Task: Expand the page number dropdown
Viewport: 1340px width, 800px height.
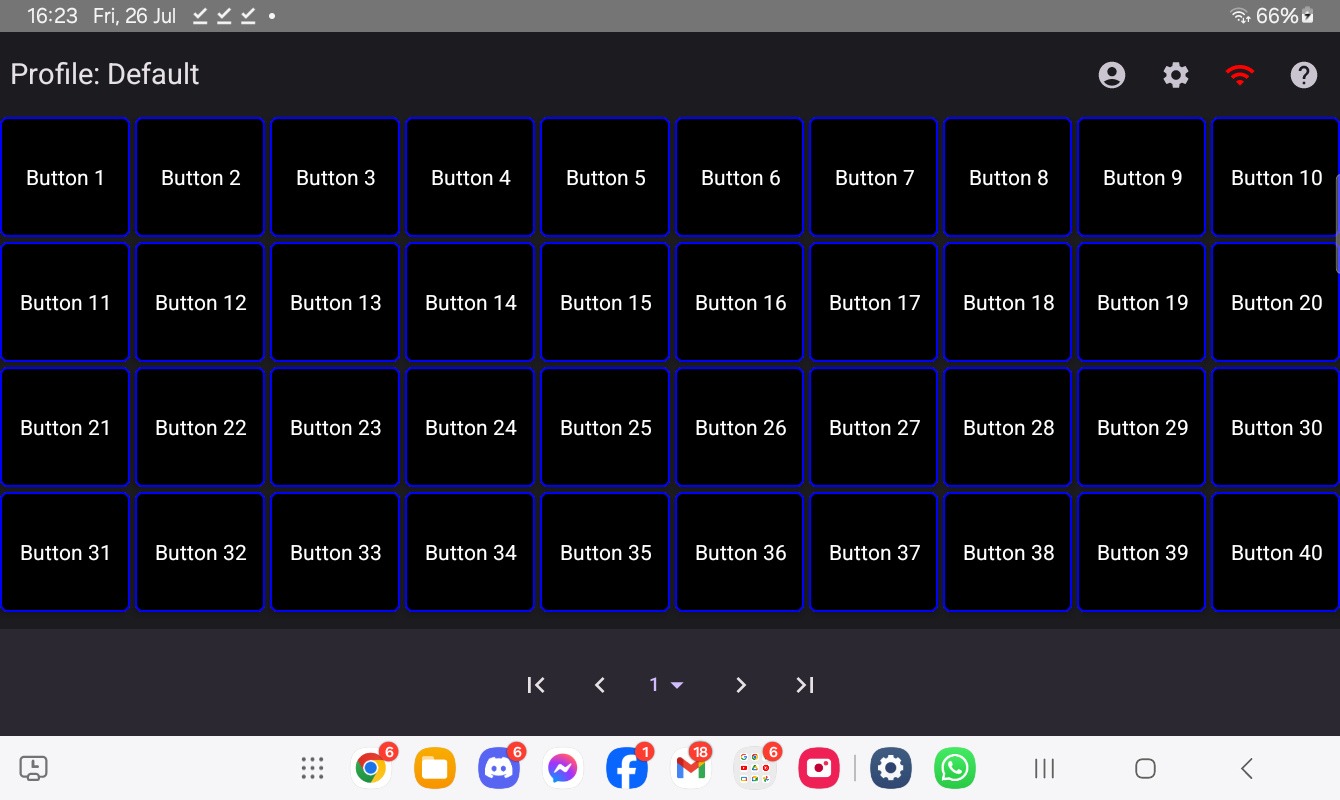Action: (666, 685)
